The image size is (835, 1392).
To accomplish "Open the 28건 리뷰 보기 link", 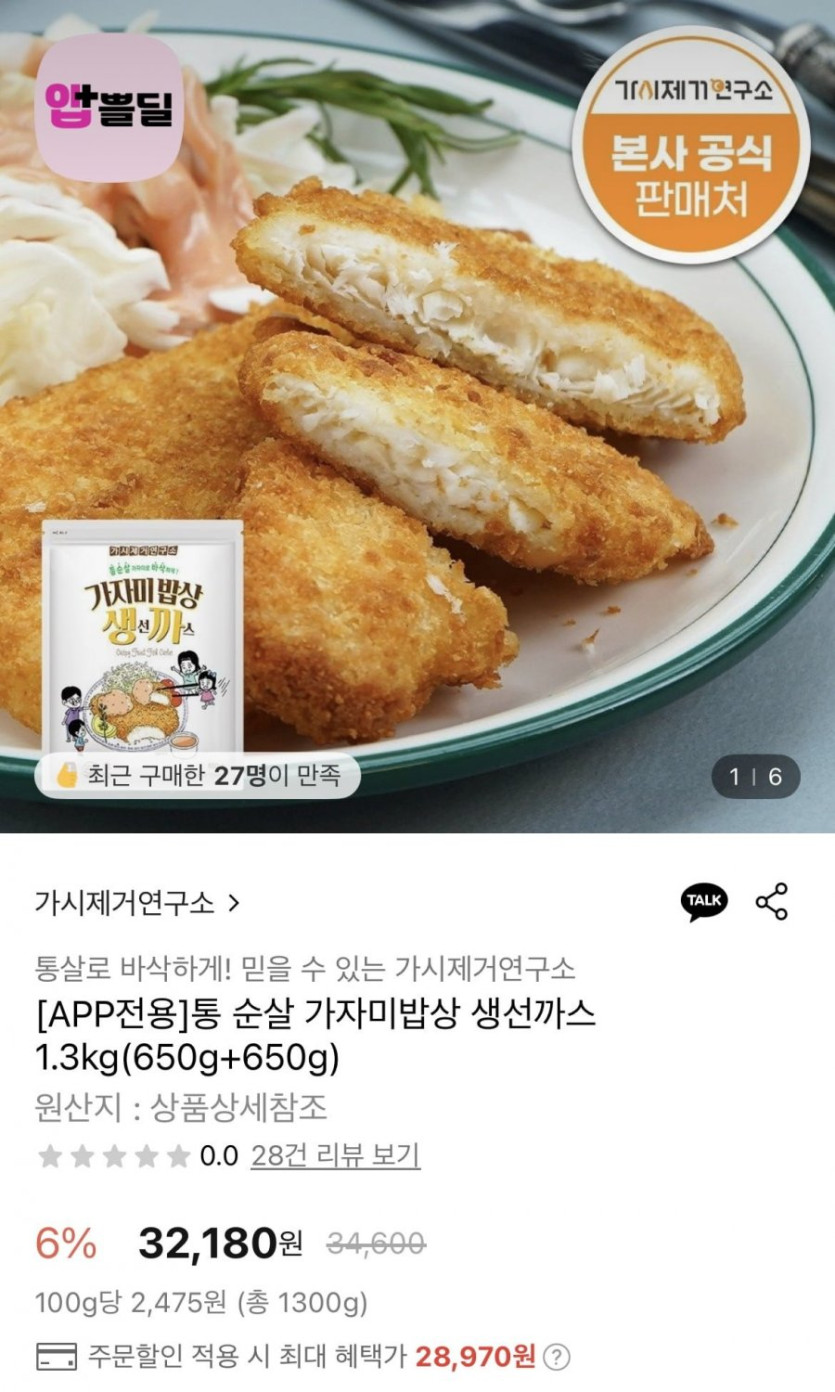I will tap(335, 1156).
